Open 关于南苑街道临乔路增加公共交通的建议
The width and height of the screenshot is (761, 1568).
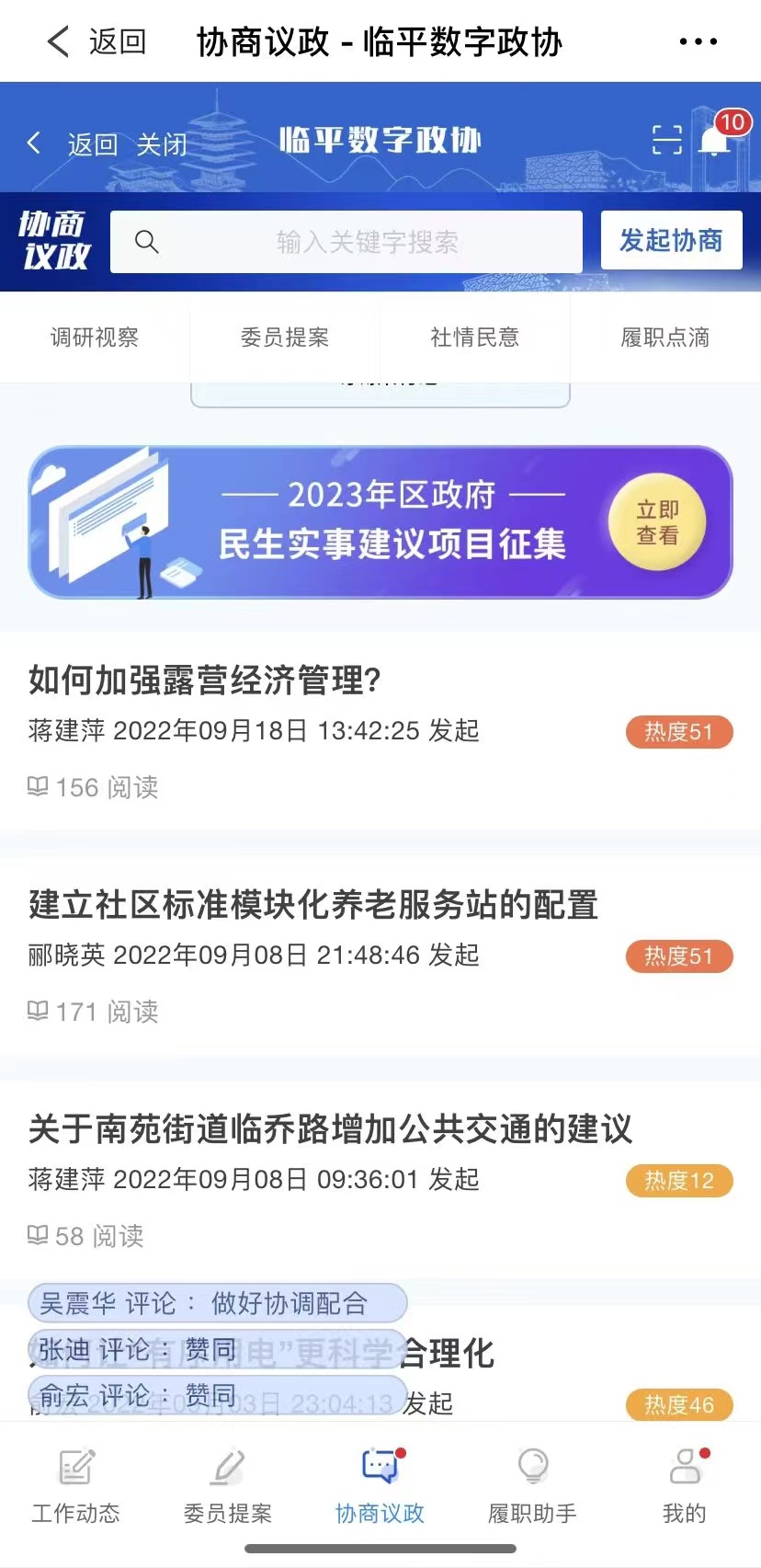click(x=330, y=1130)
